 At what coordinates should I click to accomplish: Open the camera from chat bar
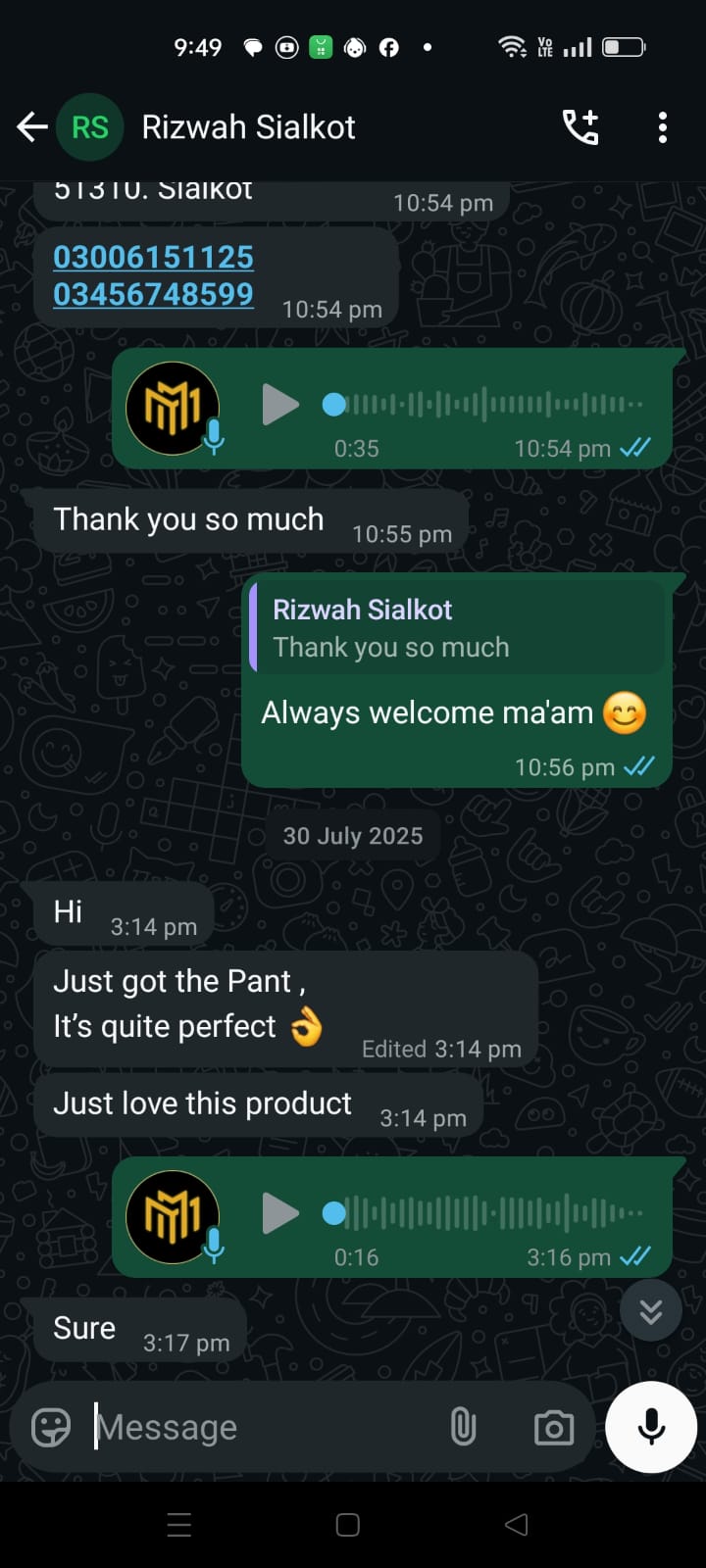(554, 1427)
